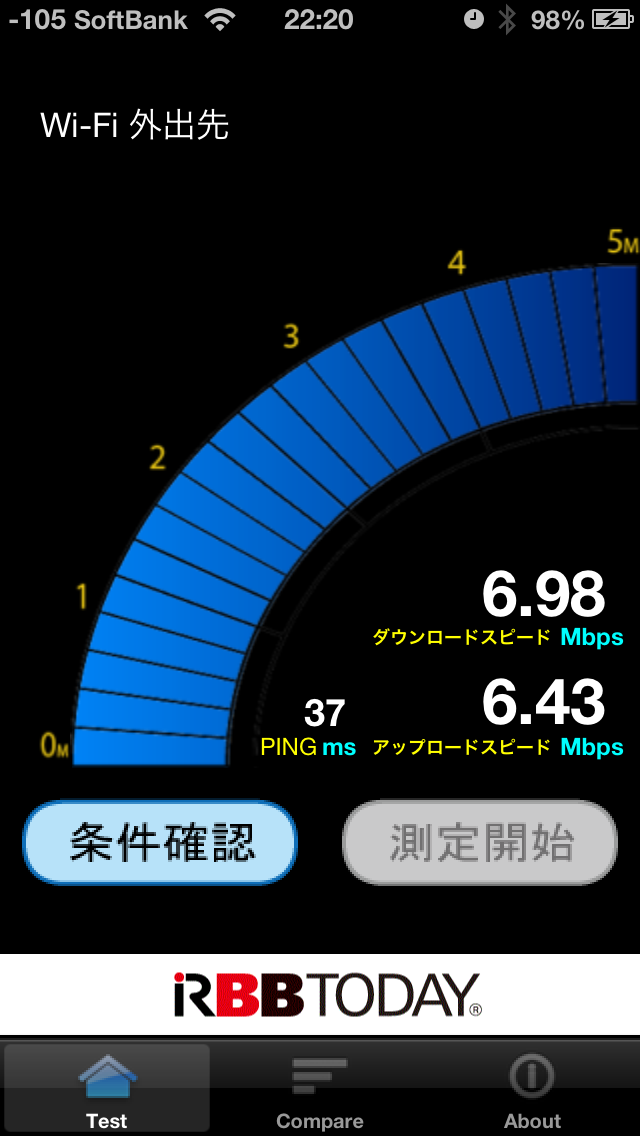Select the Test tab

[107, 1089]
